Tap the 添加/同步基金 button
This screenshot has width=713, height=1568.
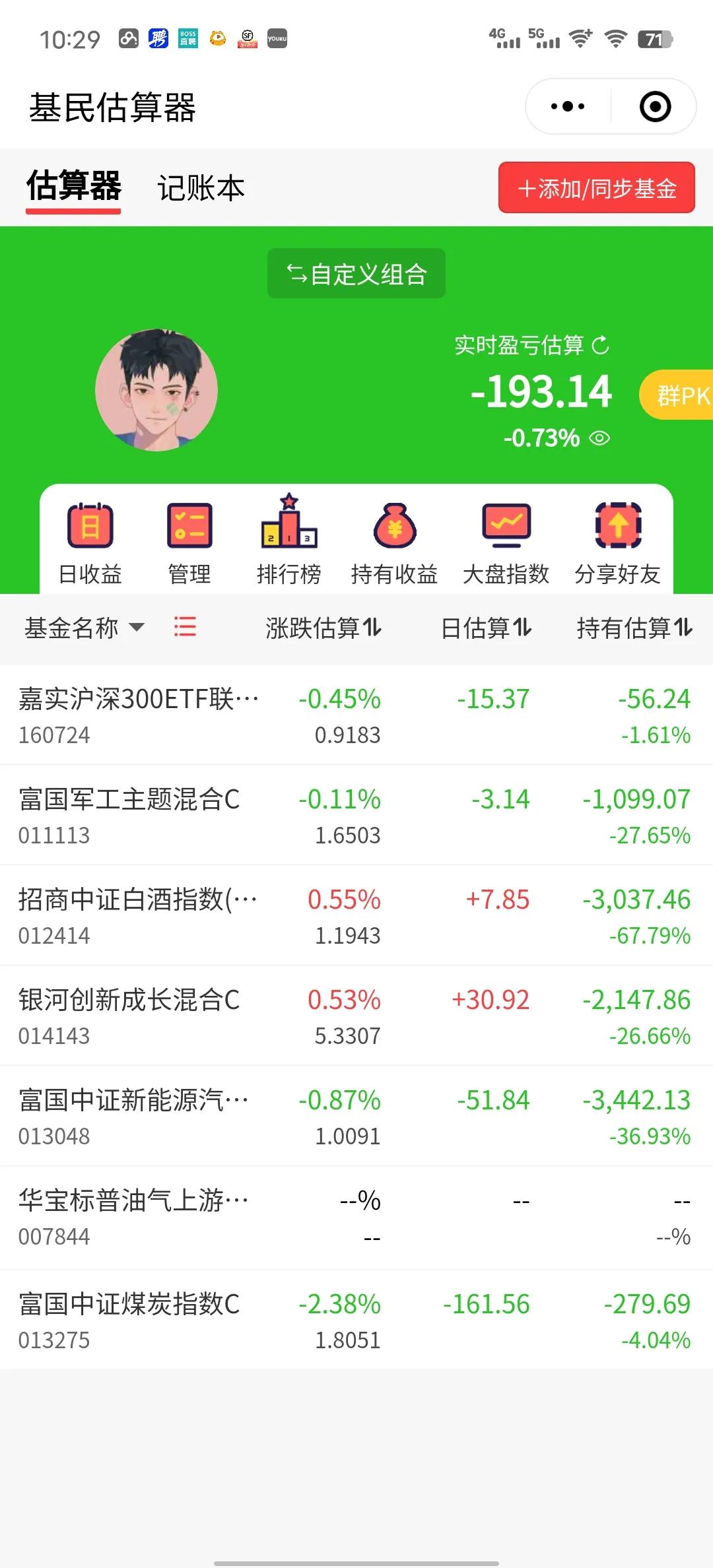click(x=596, y=188)
